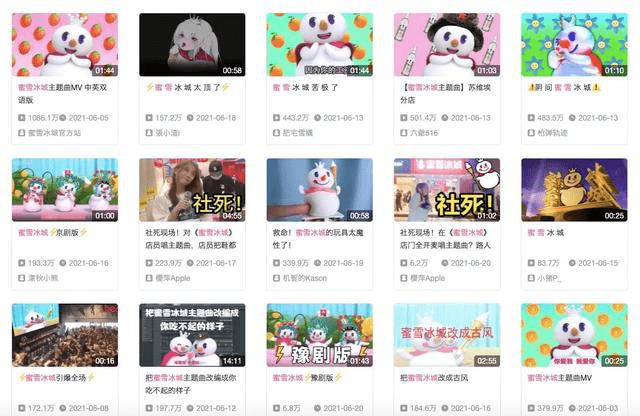Watch 蜜雪冰城主题曲 苏维埃分店 video
Image resolution: width=640 pixels, height=416 pixels.
(x=446, y=45)
